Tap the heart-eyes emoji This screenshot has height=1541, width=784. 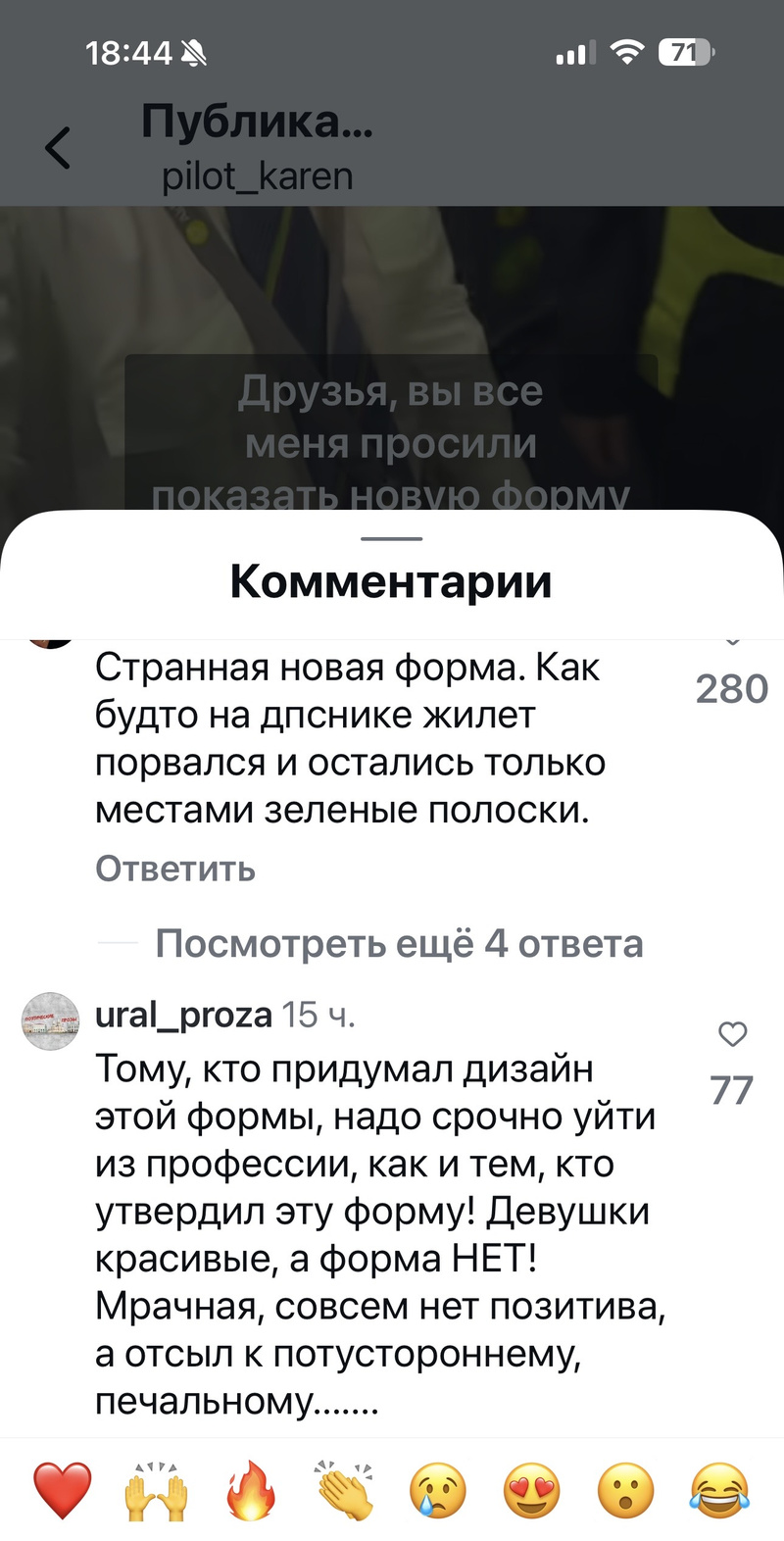click(532, 1491)
